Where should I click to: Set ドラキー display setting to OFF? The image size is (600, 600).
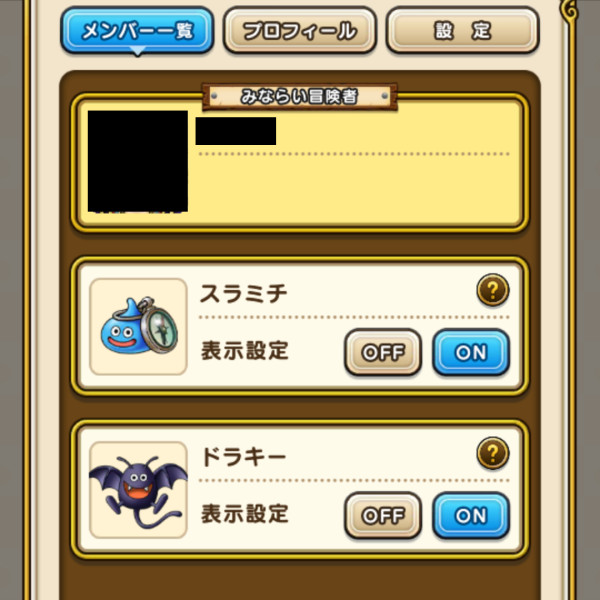[383, 516]
